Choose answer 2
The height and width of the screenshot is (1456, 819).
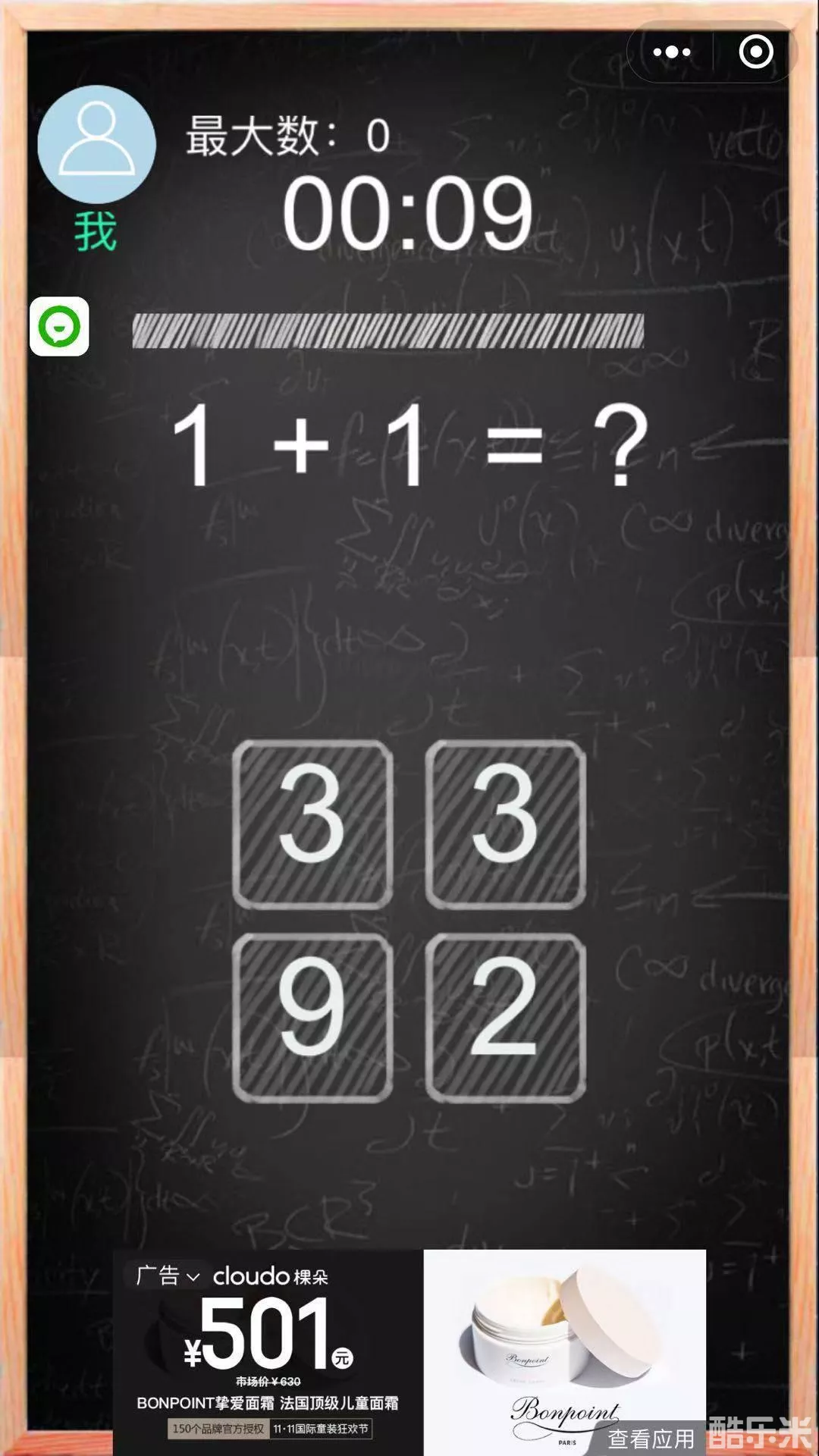505,1018
